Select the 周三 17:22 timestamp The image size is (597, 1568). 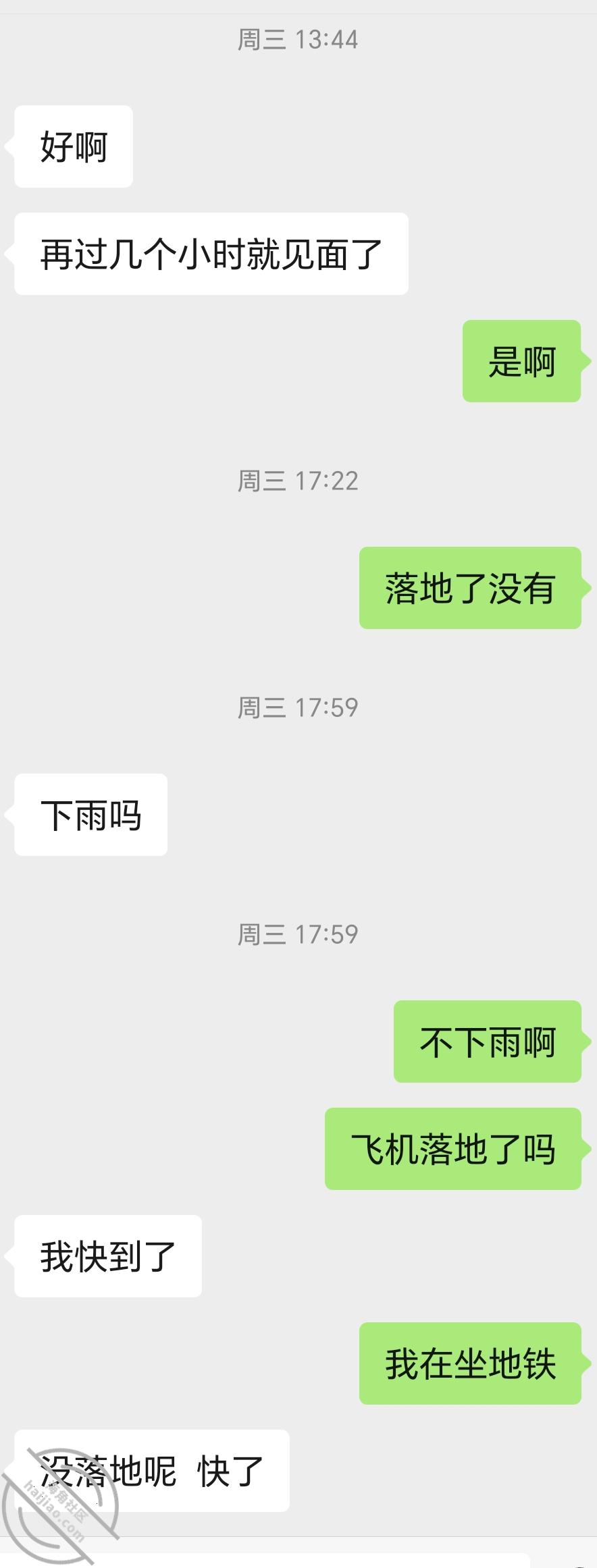coord(298,481)
